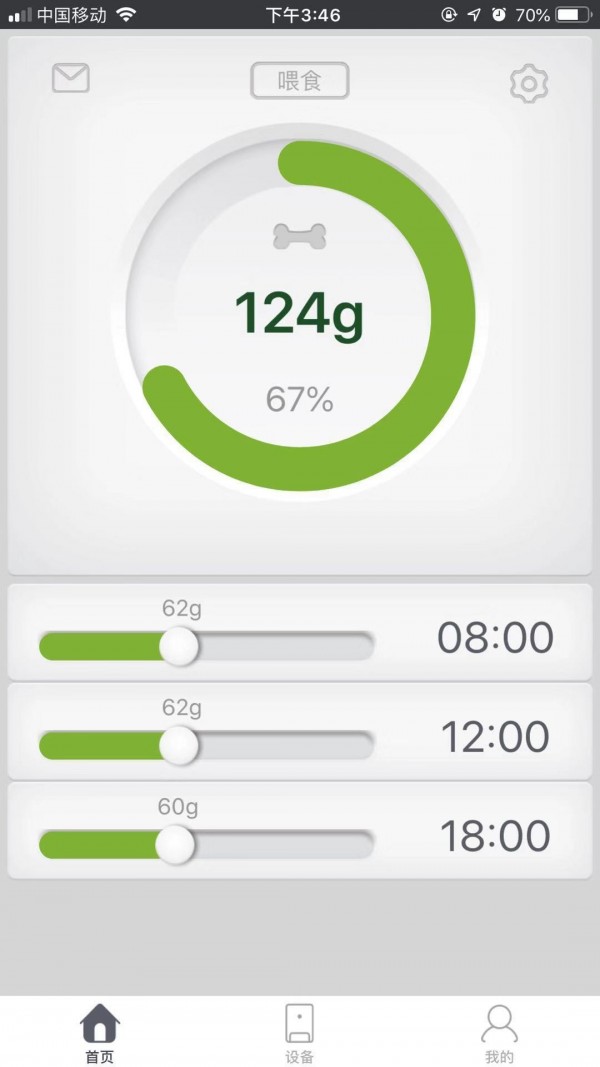Switch to the 我的 profile tab
This screenshot has width=600, height=1067.
tap(499, 1032)
